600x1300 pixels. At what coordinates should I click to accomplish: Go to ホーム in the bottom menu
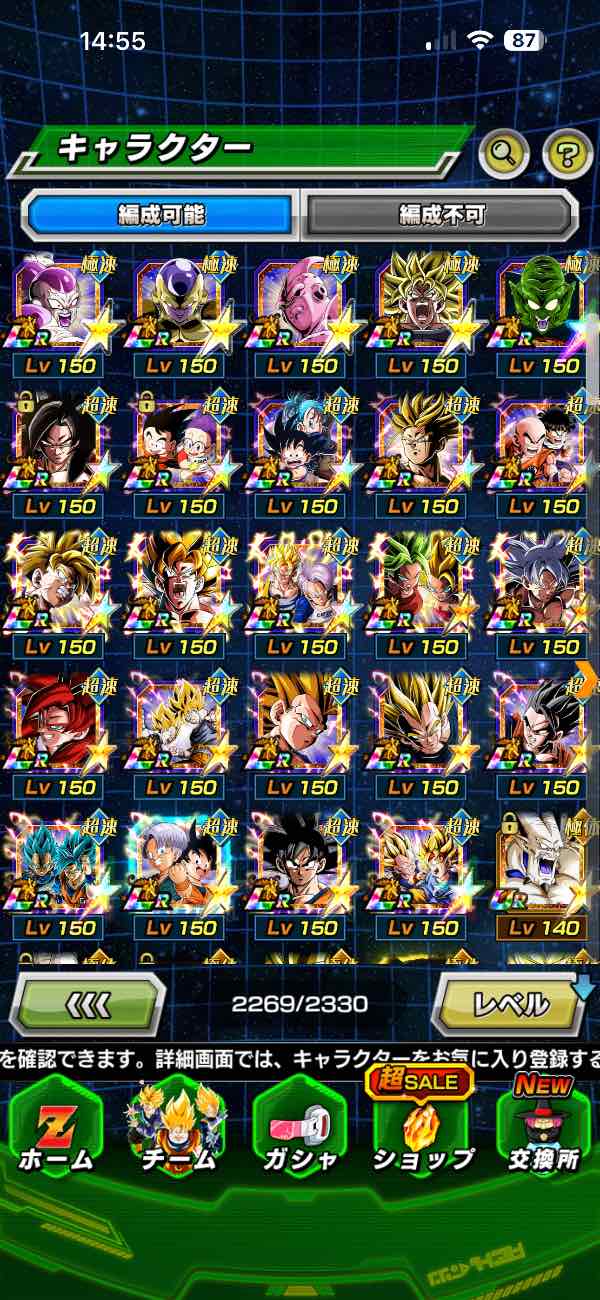[x=56, y=1128]
